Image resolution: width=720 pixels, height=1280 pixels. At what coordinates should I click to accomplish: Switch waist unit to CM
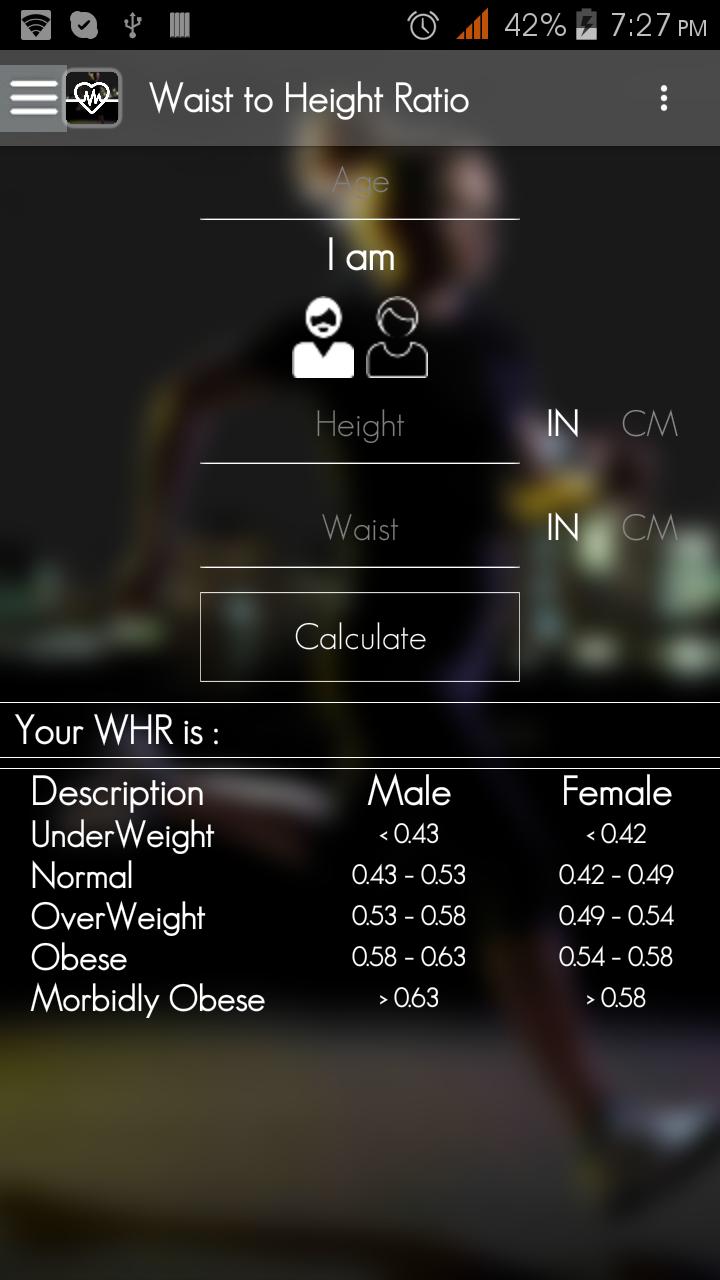point(649,528)
